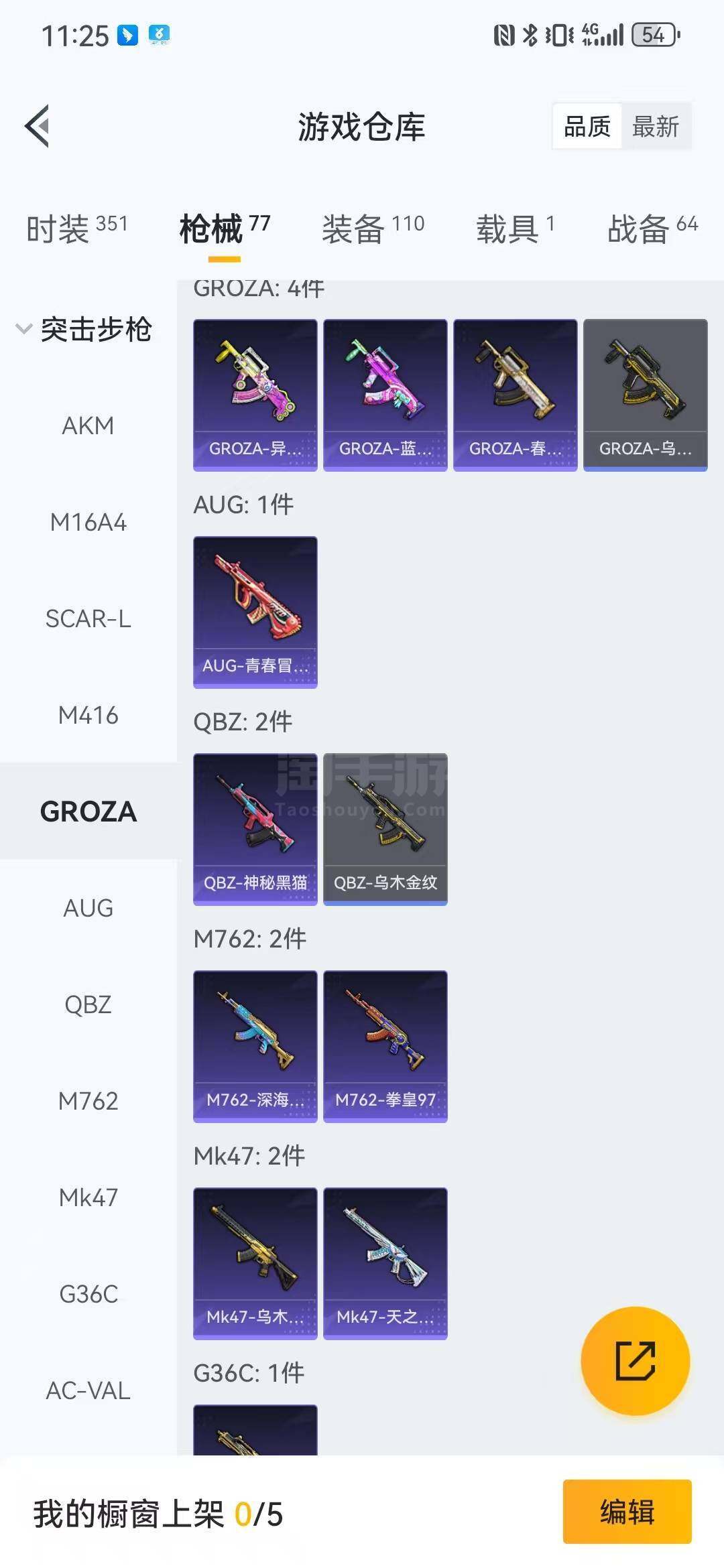Select AKM in the weapon list

click(88, 426)
